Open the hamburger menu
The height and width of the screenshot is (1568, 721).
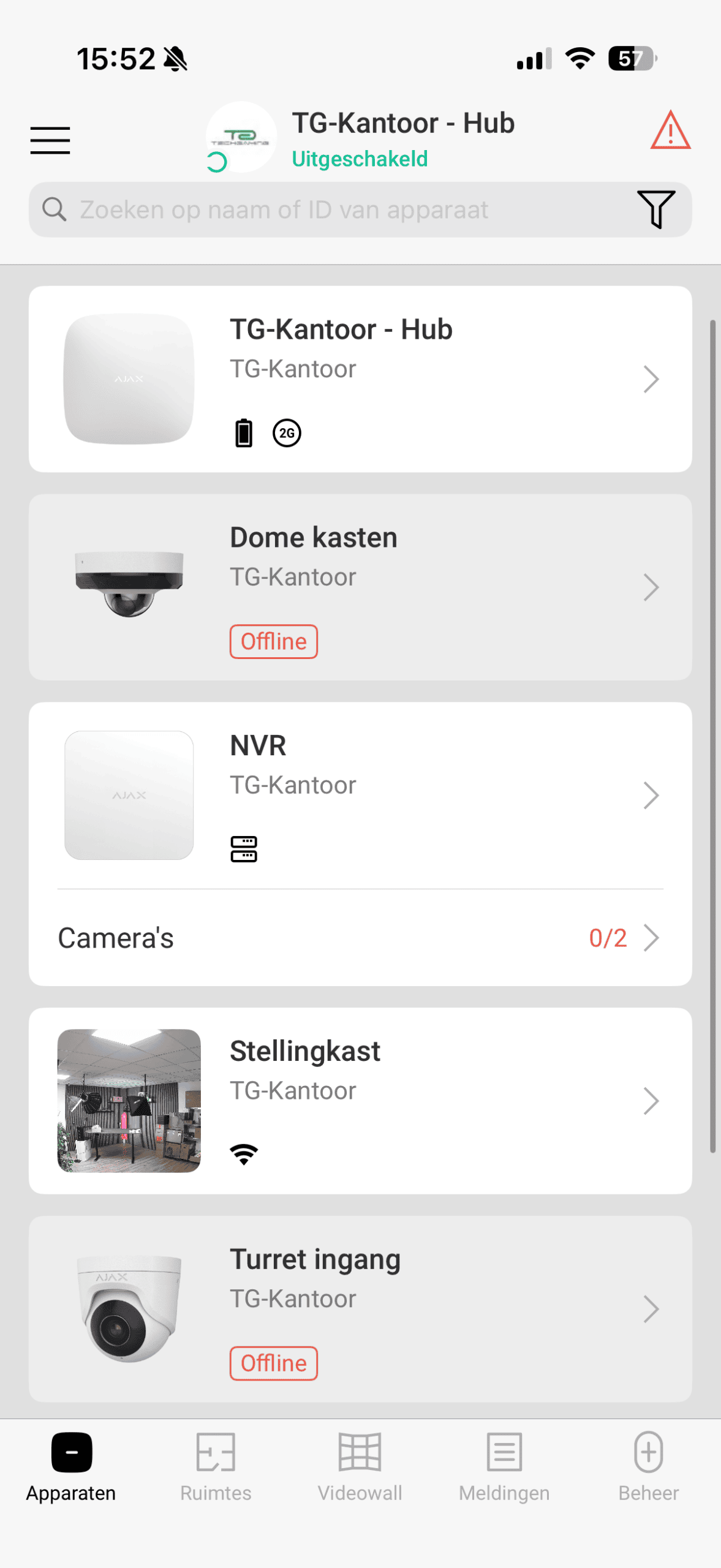[50, 140]
